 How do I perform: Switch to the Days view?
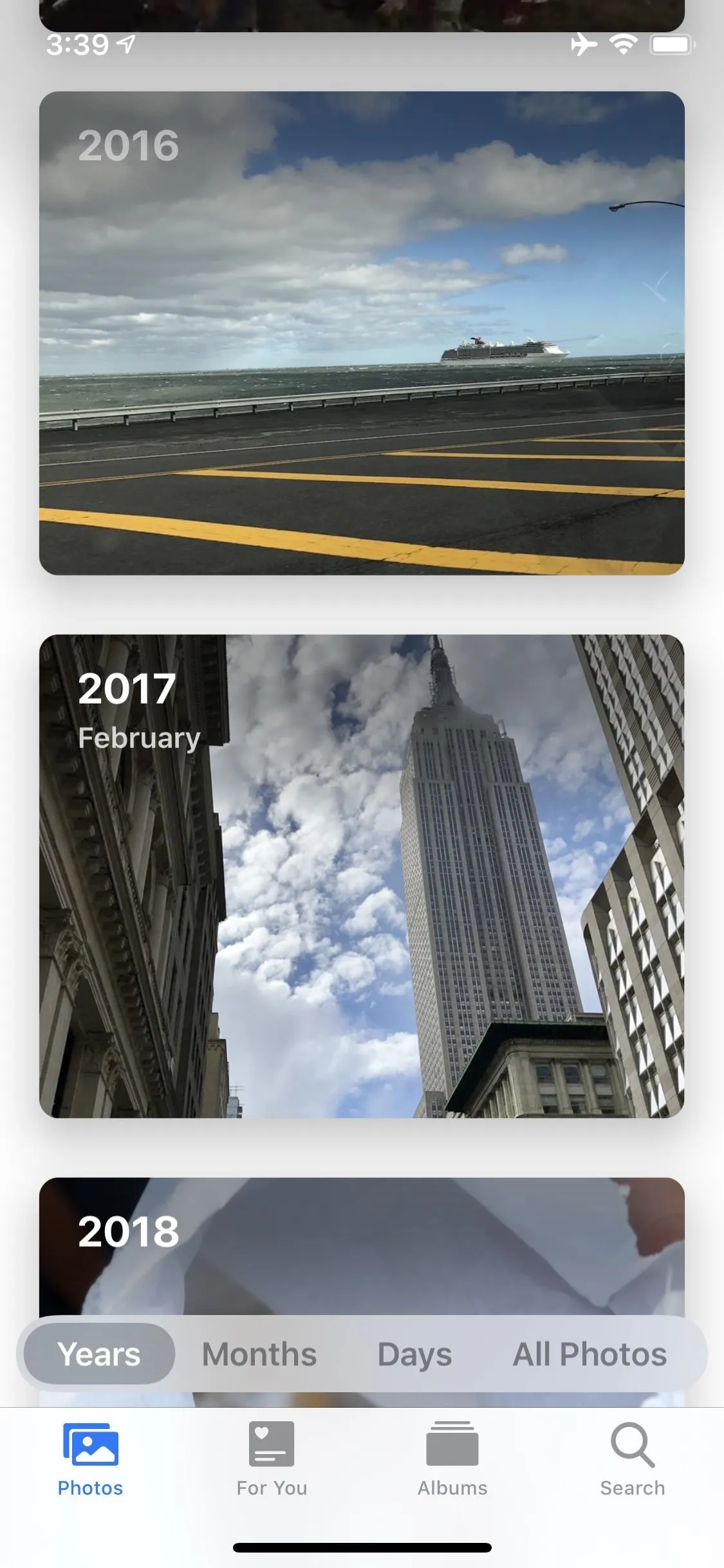point(414,1354)
